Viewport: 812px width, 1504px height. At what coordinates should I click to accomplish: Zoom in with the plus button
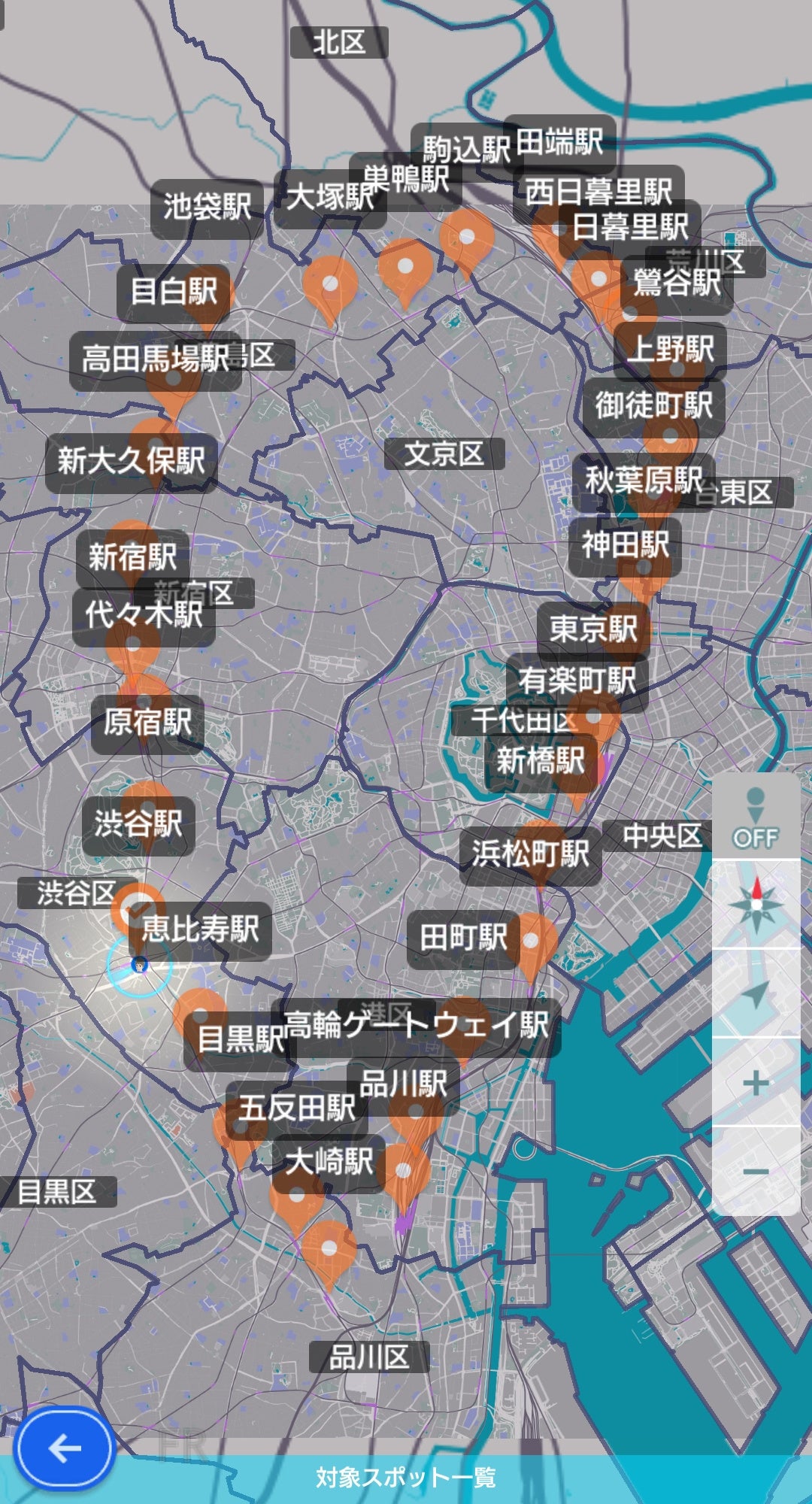tap(756, 1084)
